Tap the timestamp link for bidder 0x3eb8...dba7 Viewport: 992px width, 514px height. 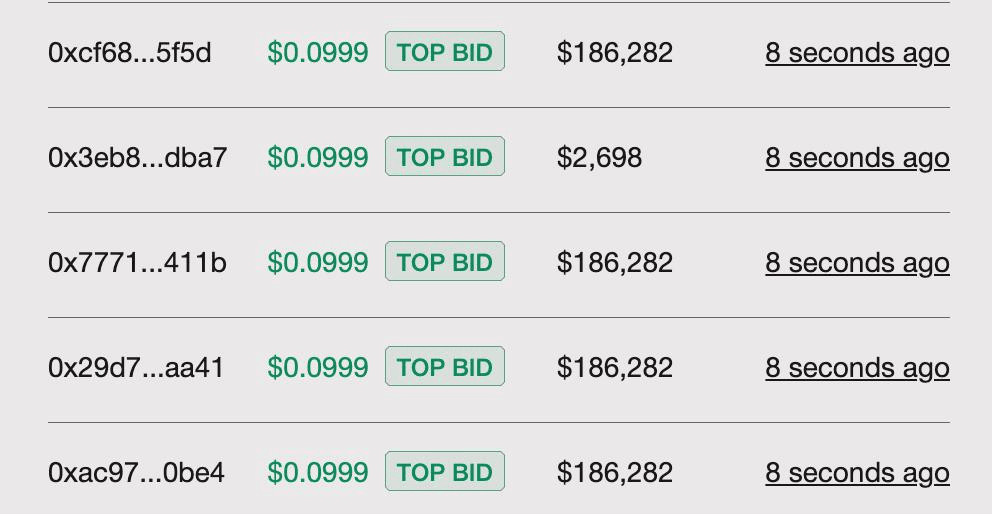(857, 158)
